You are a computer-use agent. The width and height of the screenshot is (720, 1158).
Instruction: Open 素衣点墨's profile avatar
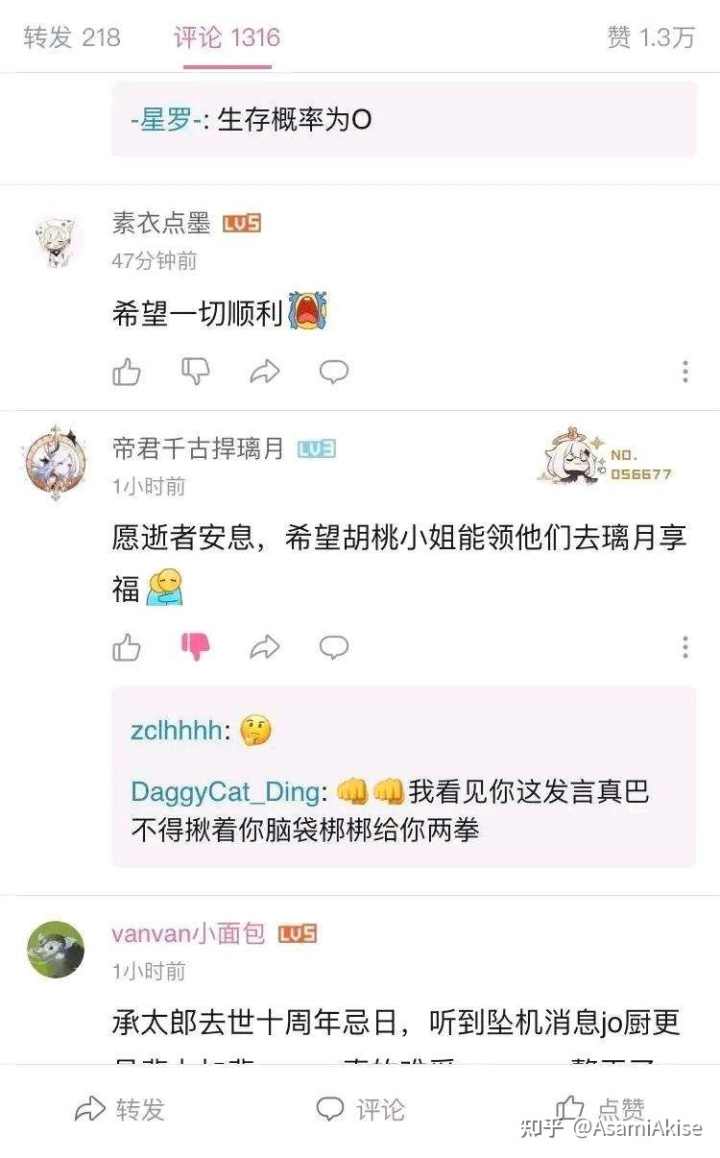[55, 240]
